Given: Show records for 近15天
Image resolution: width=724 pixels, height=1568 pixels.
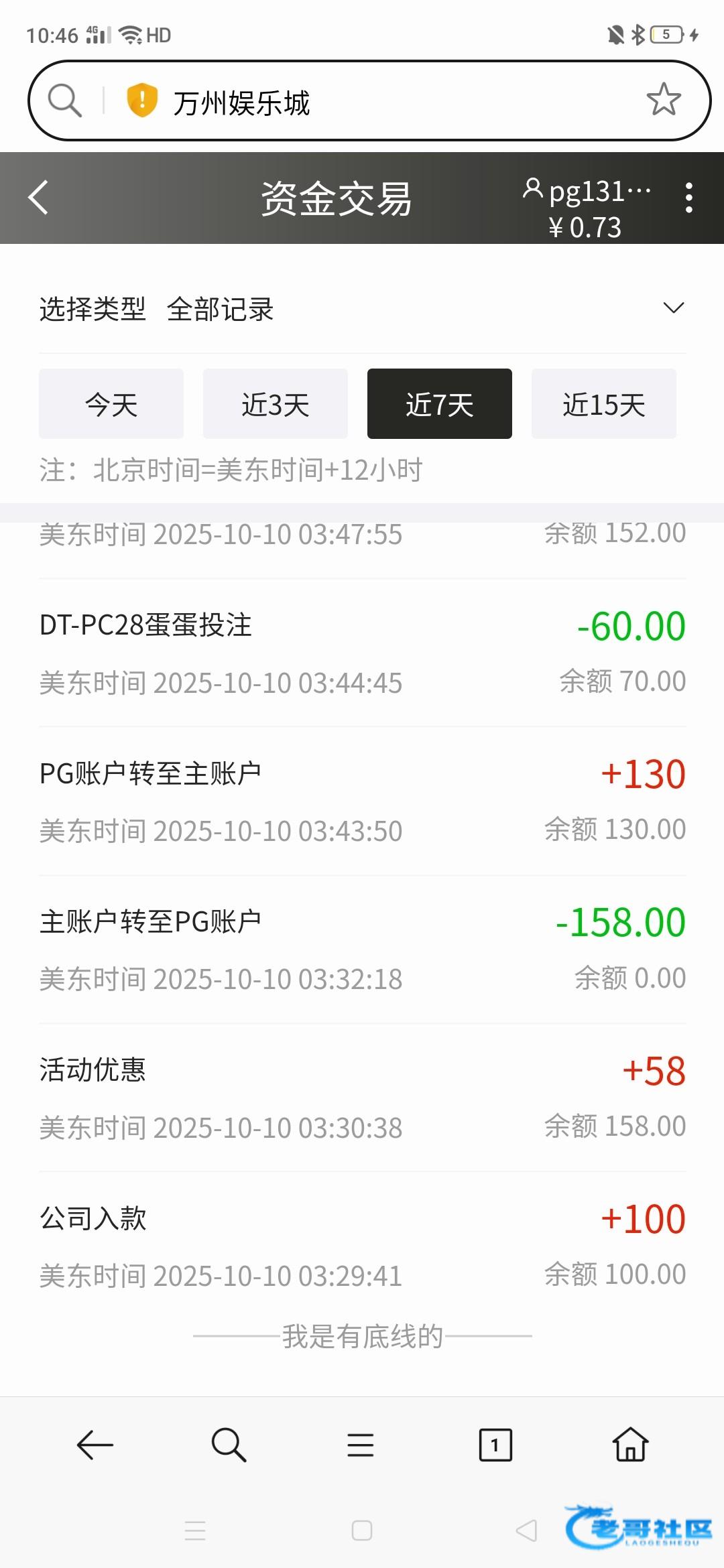Looking at the screenshot, I should tap(604, 404).
